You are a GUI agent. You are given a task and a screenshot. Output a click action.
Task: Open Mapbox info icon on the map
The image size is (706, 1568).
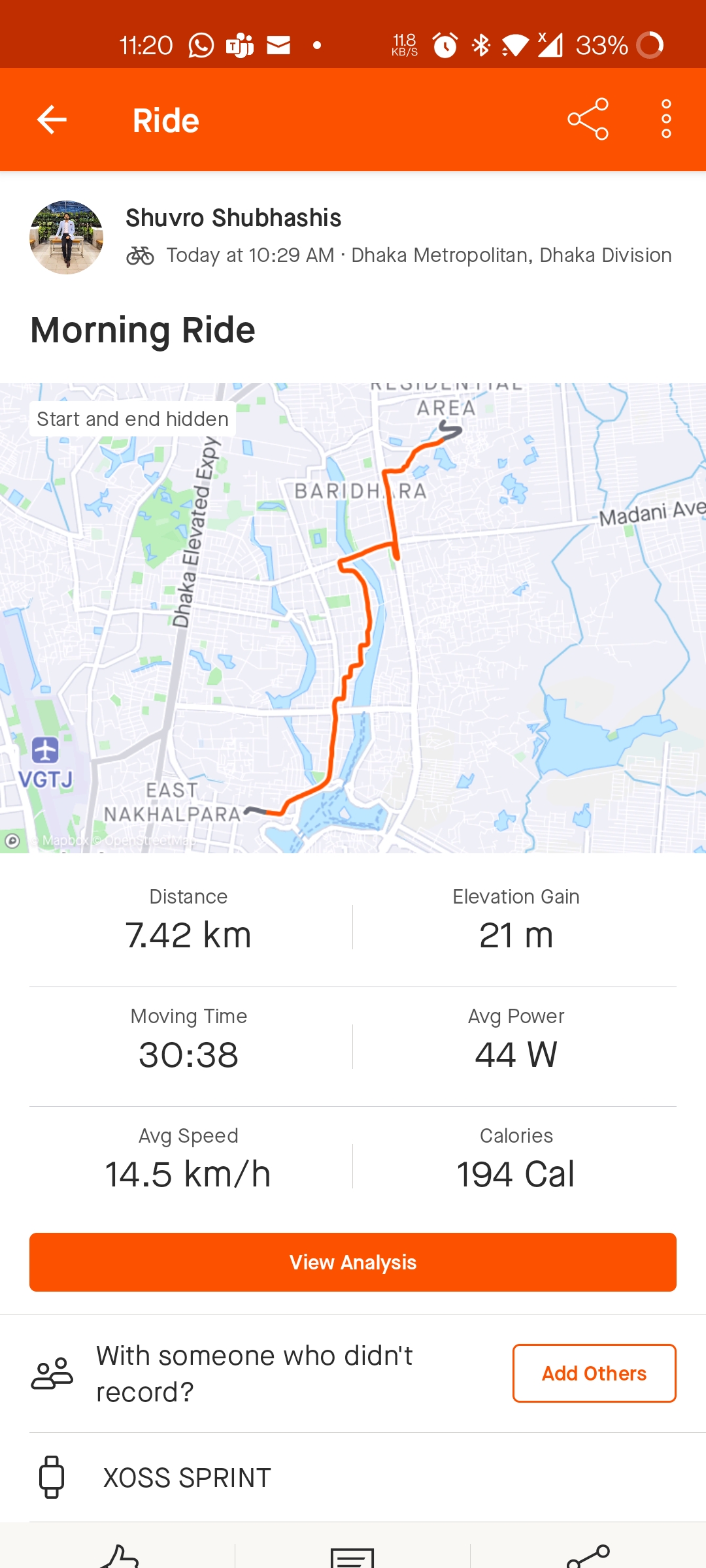tap(12, 841)
